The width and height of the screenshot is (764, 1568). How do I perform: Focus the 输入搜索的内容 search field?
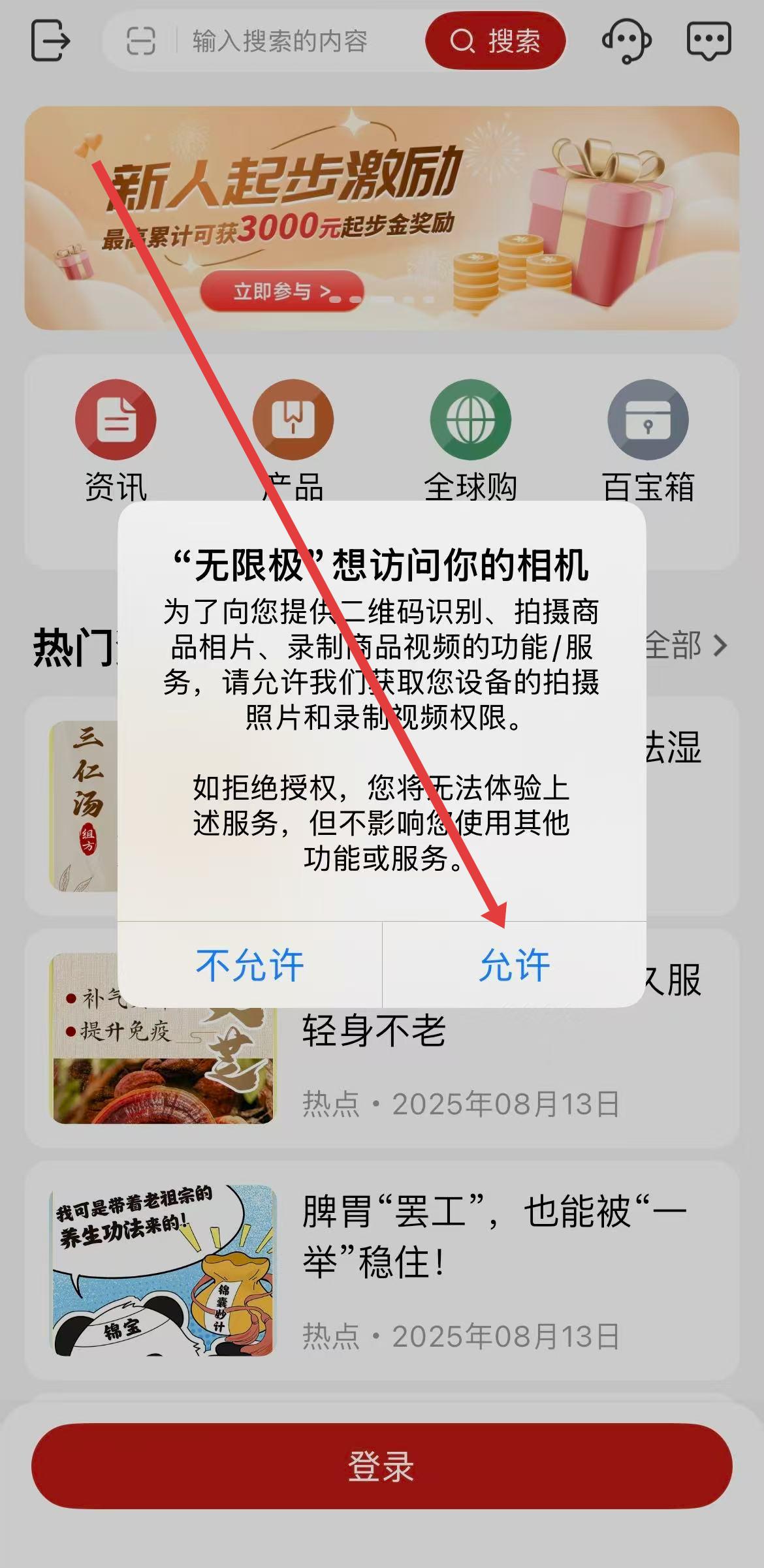[279, 42]
